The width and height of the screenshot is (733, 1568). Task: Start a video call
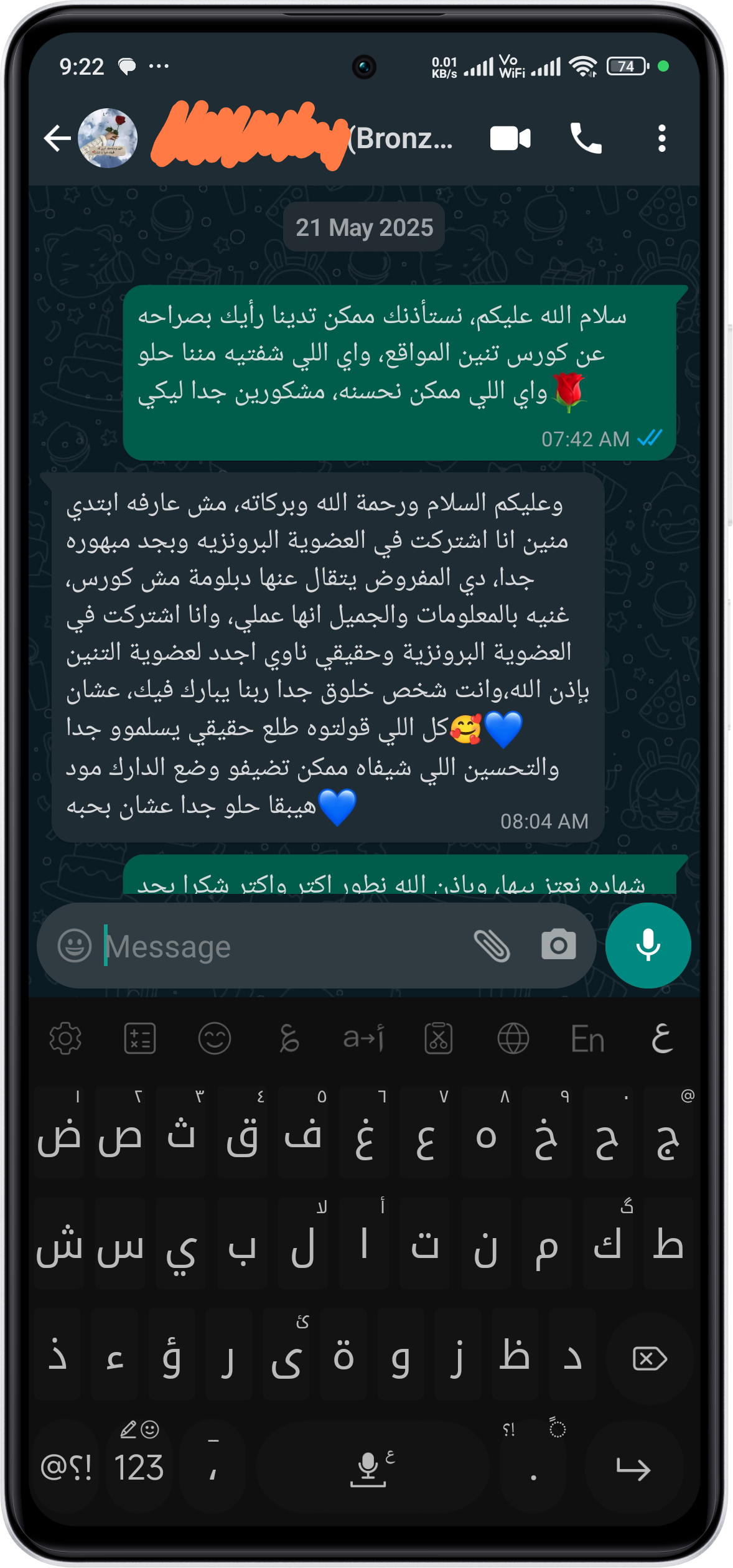click(x=510, y=138)
